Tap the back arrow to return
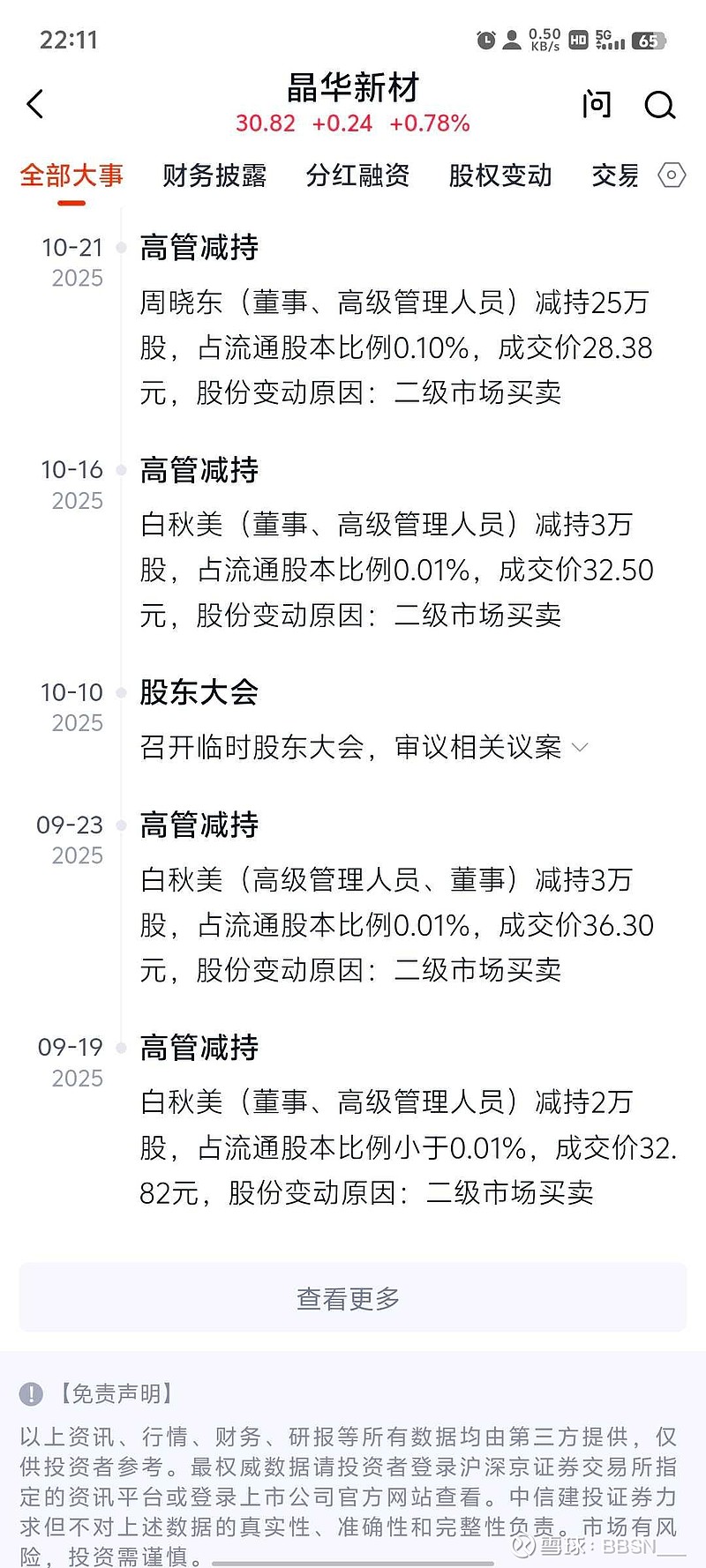 point(35,103)
